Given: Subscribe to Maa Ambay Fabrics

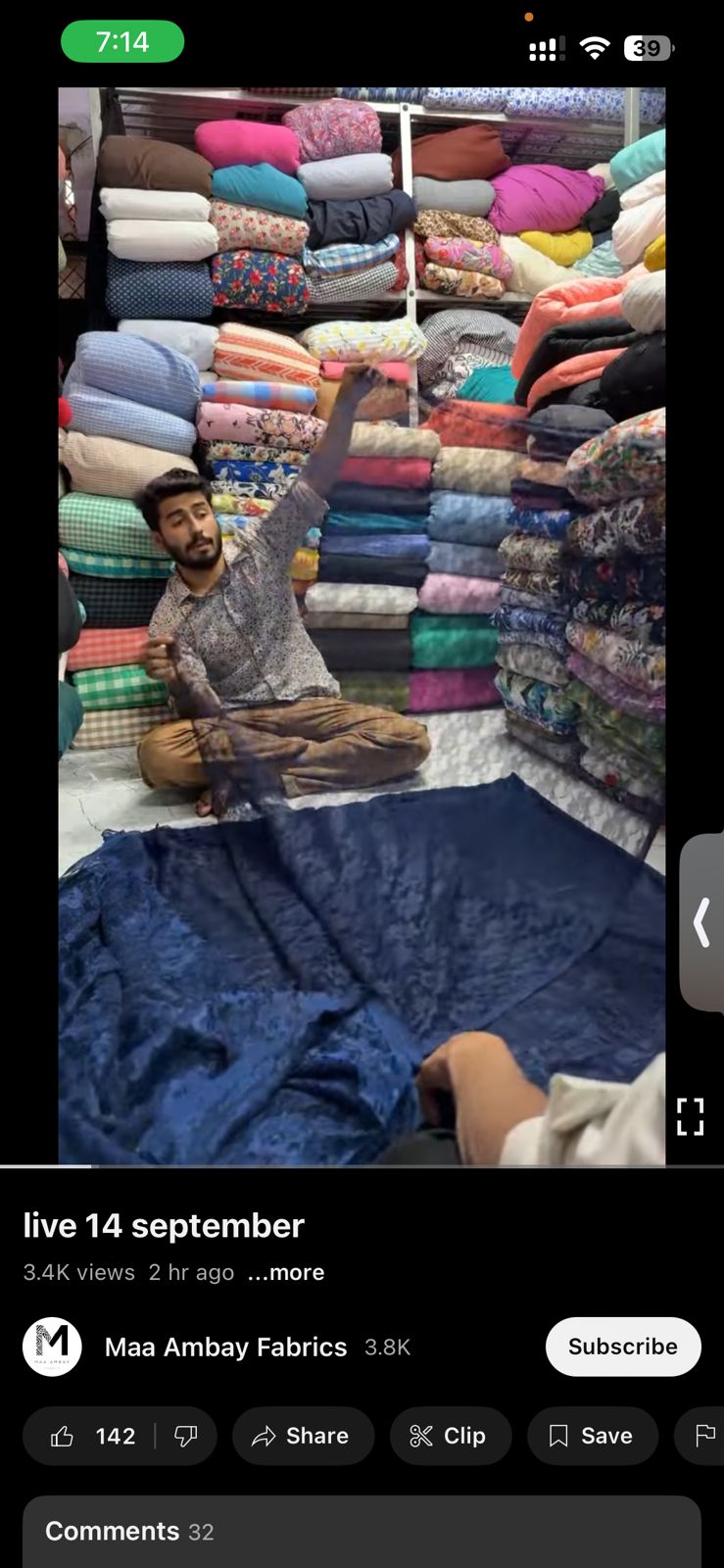Looking at the screenshot, I should (622, 1347).
